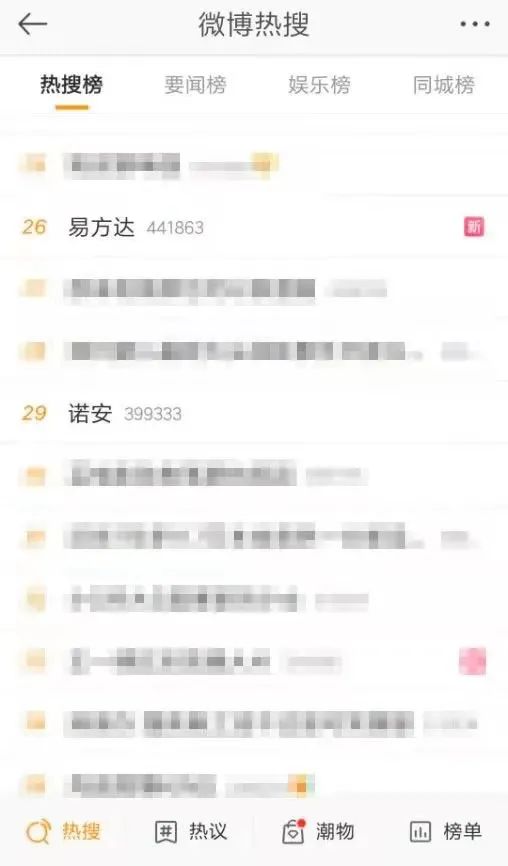This screenshot has width=508, height=866.
Task: Open the 榜单 bottom tab
Action: coord(445,831)
